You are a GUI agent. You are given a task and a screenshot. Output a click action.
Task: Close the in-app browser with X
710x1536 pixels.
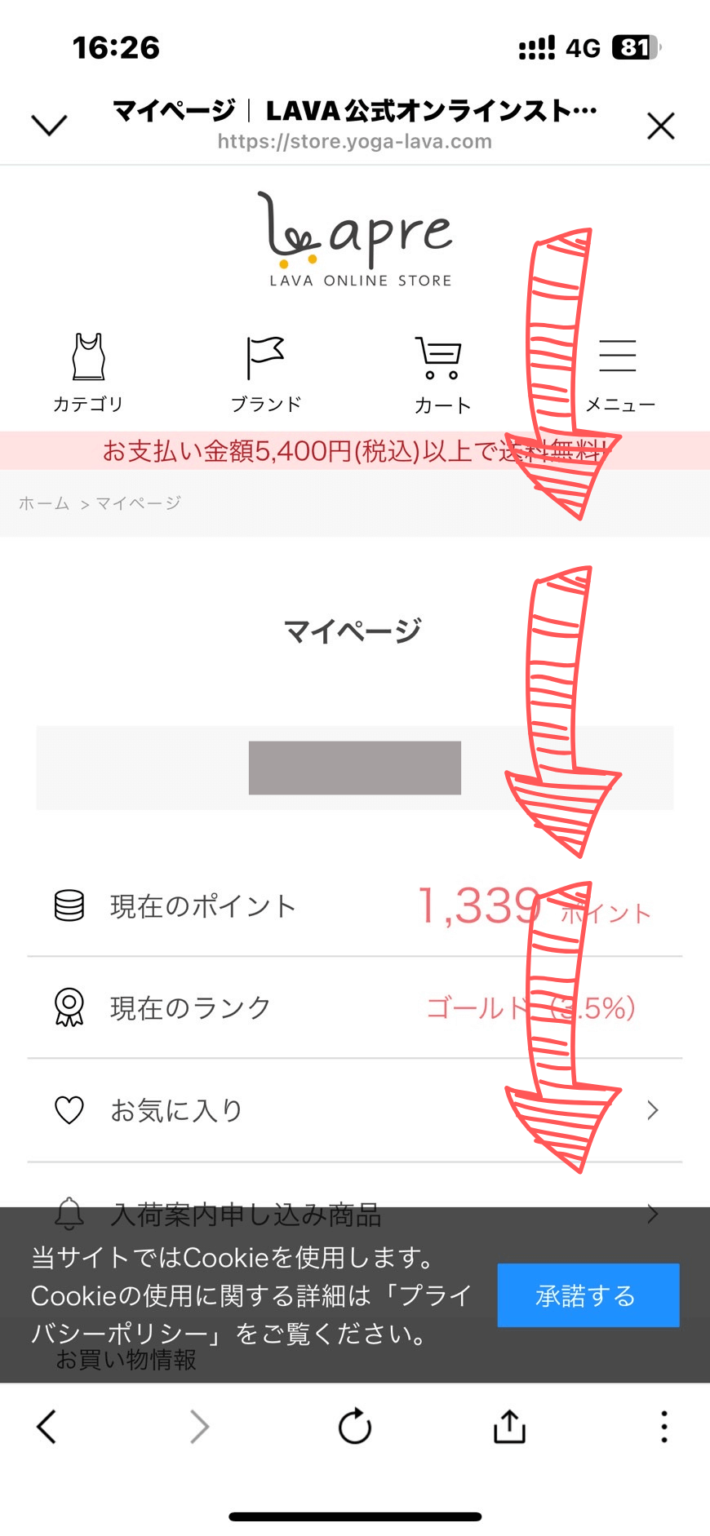661,126
